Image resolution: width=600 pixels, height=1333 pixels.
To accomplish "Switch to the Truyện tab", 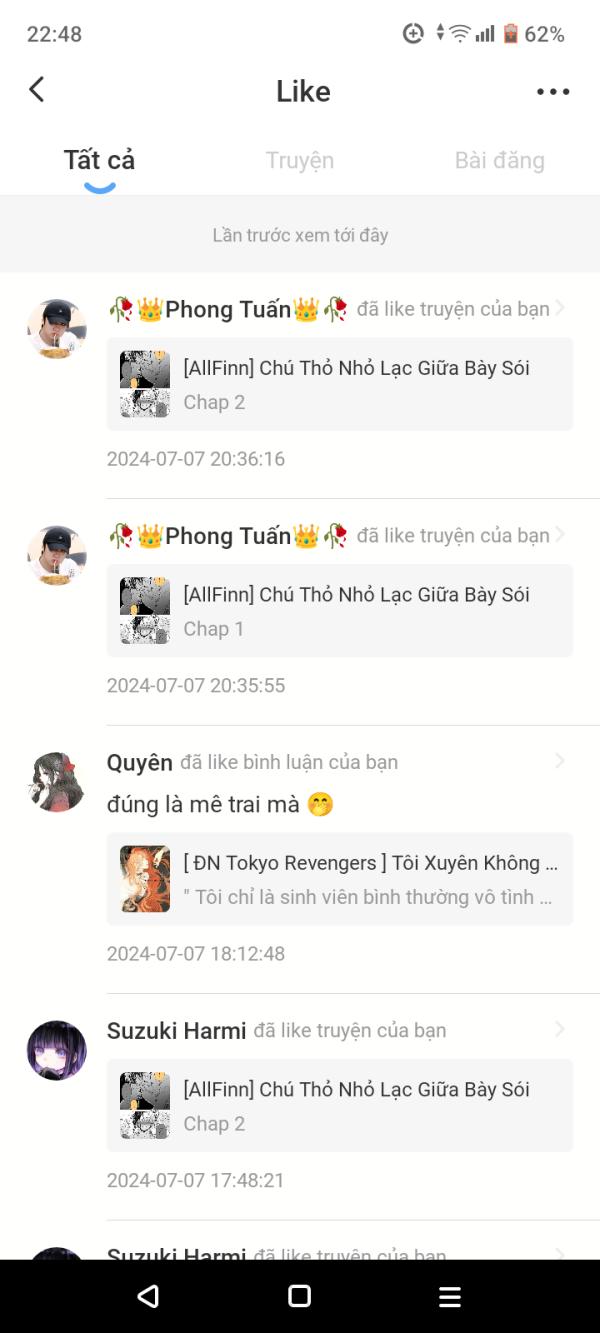I will coord(299,161).
